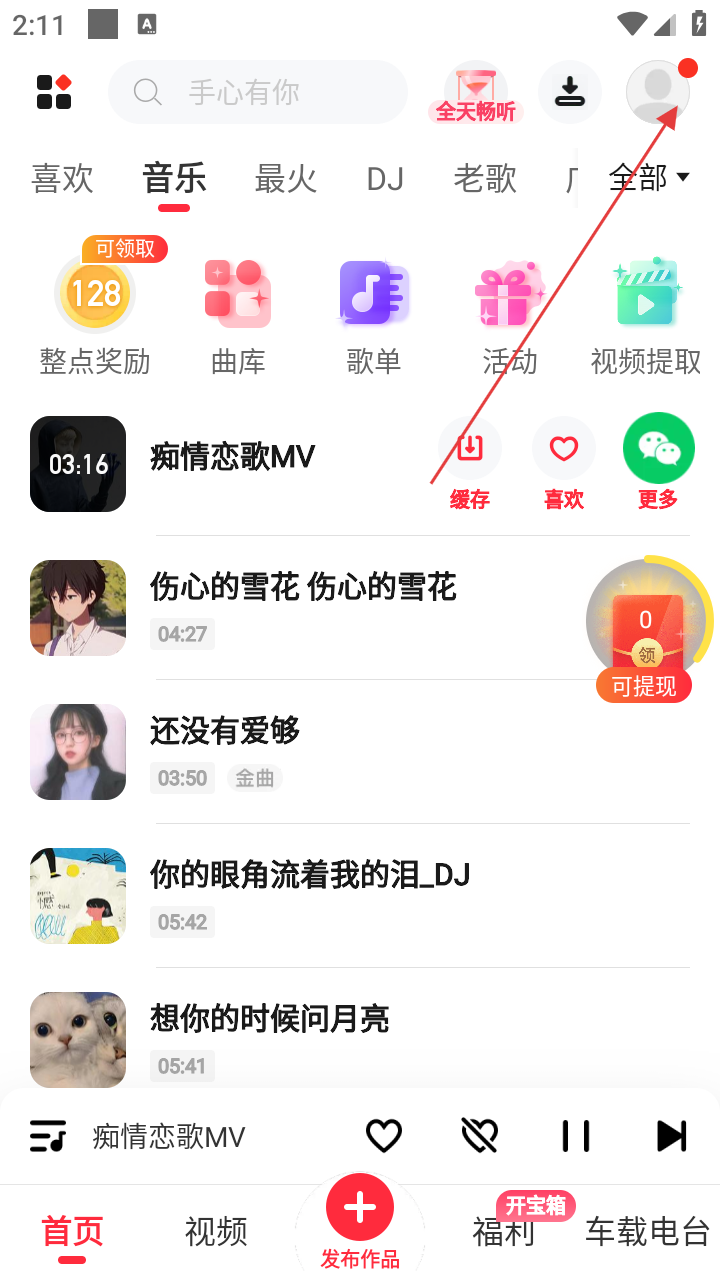Viewport: 720px width, 1280px height.
Task: Switch to the 最火 tab
Action: pos(286,179)
